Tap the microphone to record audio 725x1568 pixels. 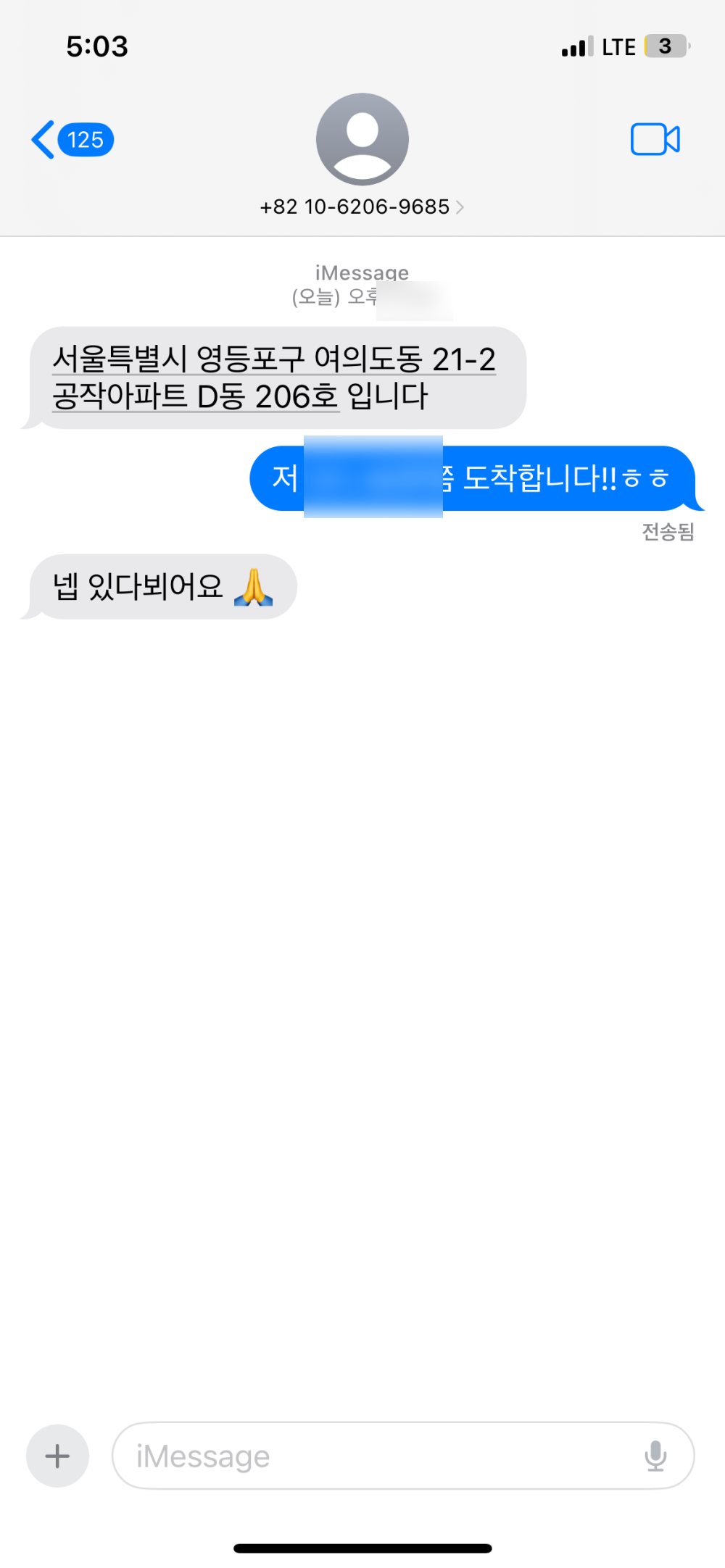tap(655, 1456)
